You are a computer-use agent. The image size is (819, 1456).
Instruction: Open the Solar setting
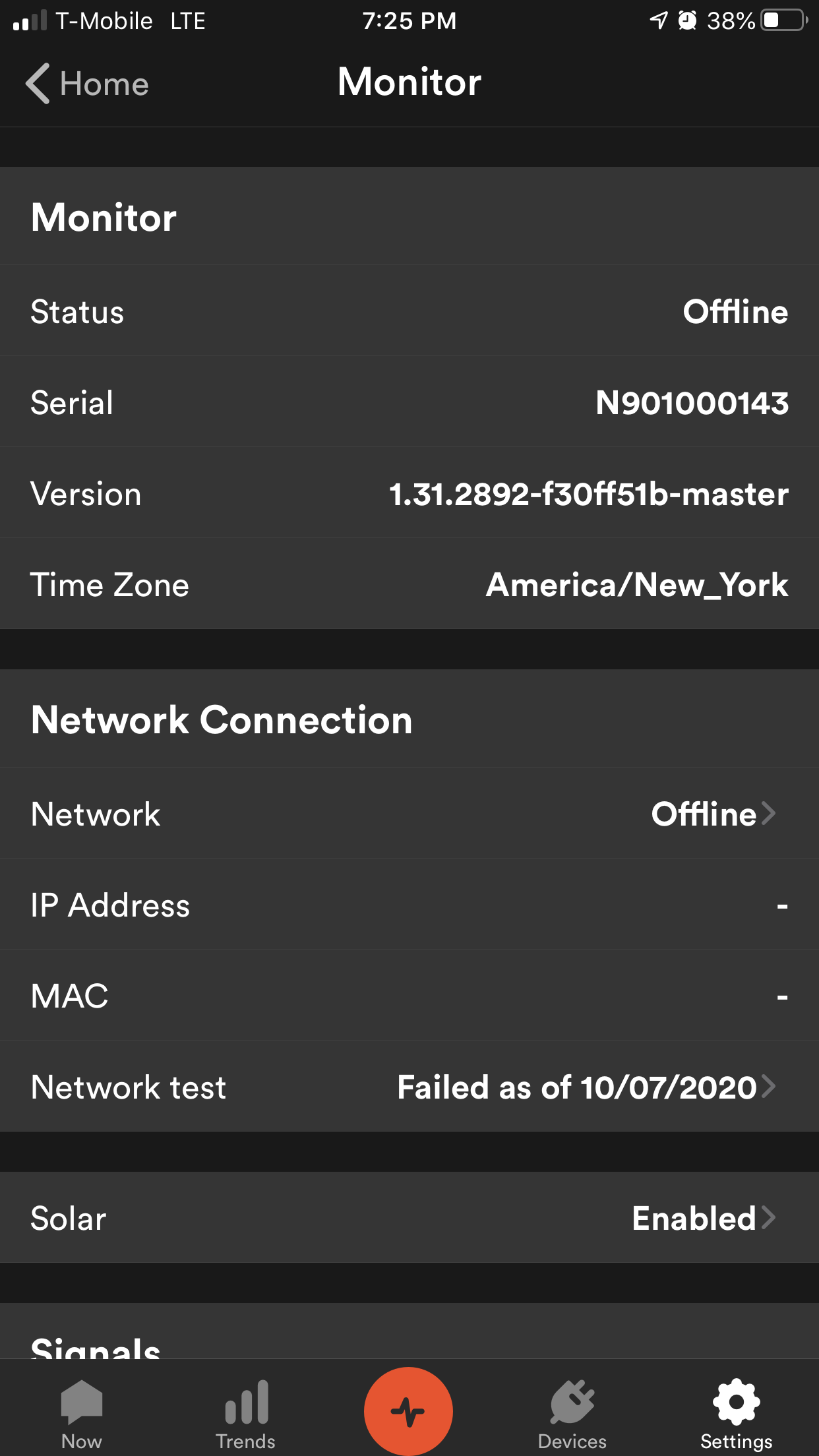409,1218
